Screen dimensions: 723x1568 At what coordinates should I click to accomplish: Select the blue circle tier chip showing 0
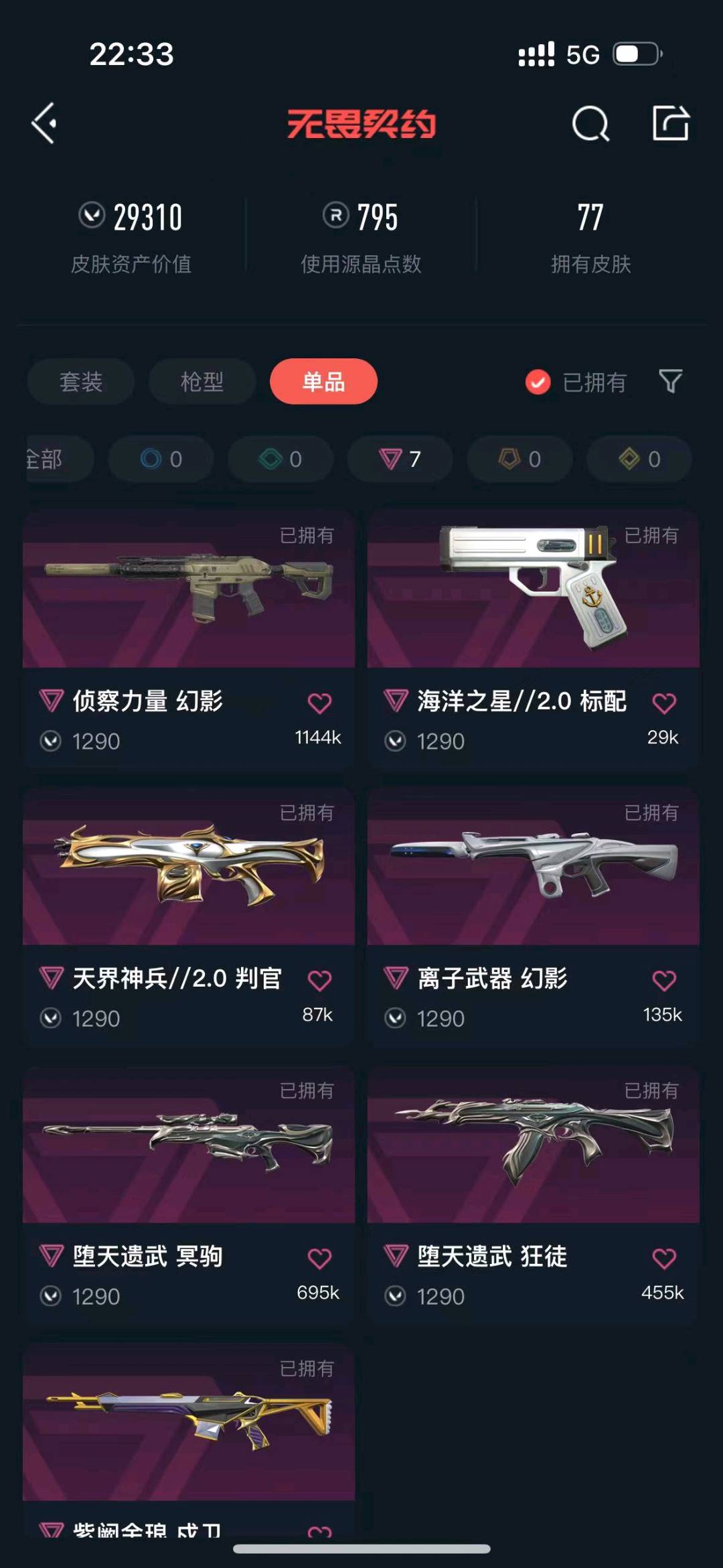click(161, 459)
